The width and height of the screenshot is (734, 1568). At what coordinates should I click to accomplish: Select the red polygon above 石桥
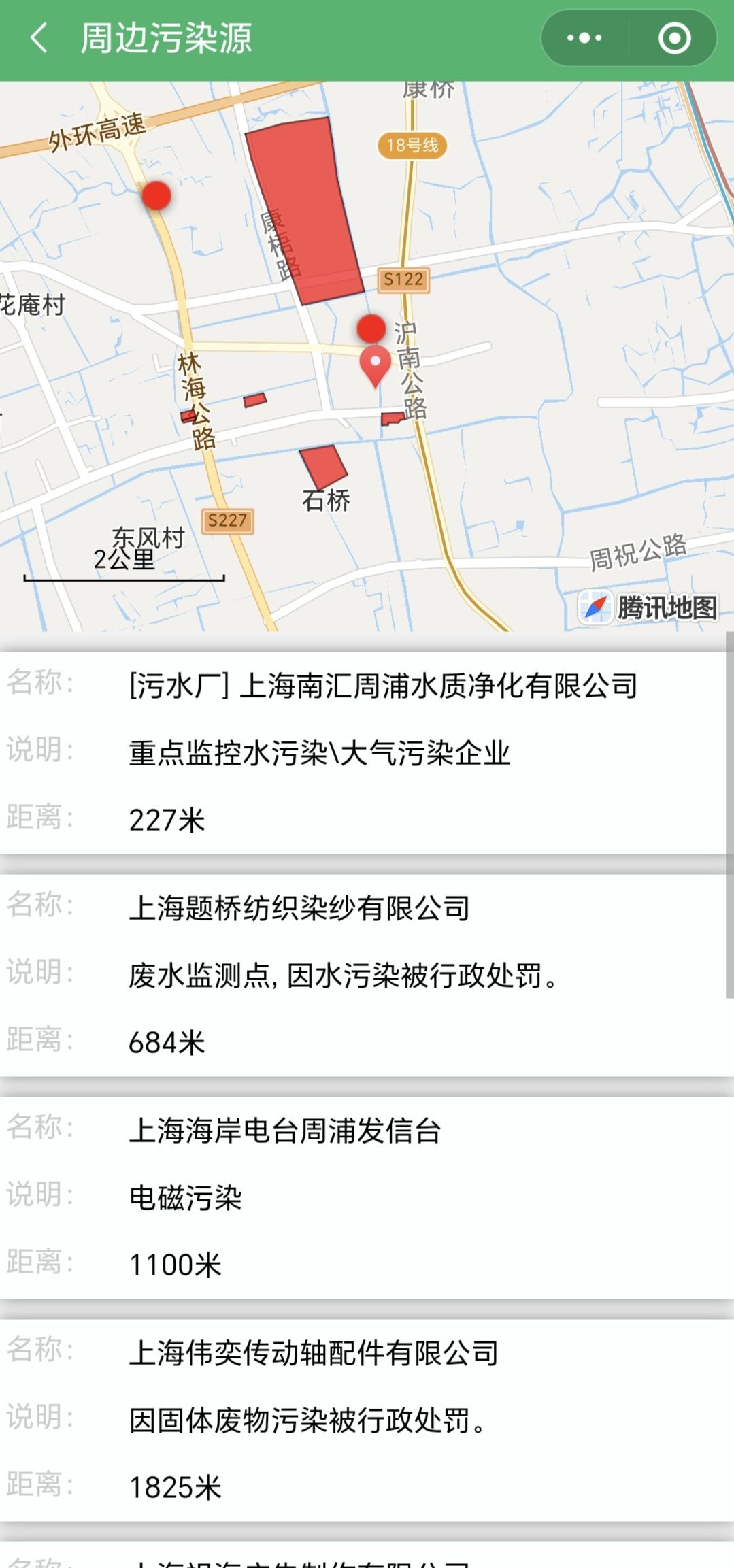click(x=324, y=467)
